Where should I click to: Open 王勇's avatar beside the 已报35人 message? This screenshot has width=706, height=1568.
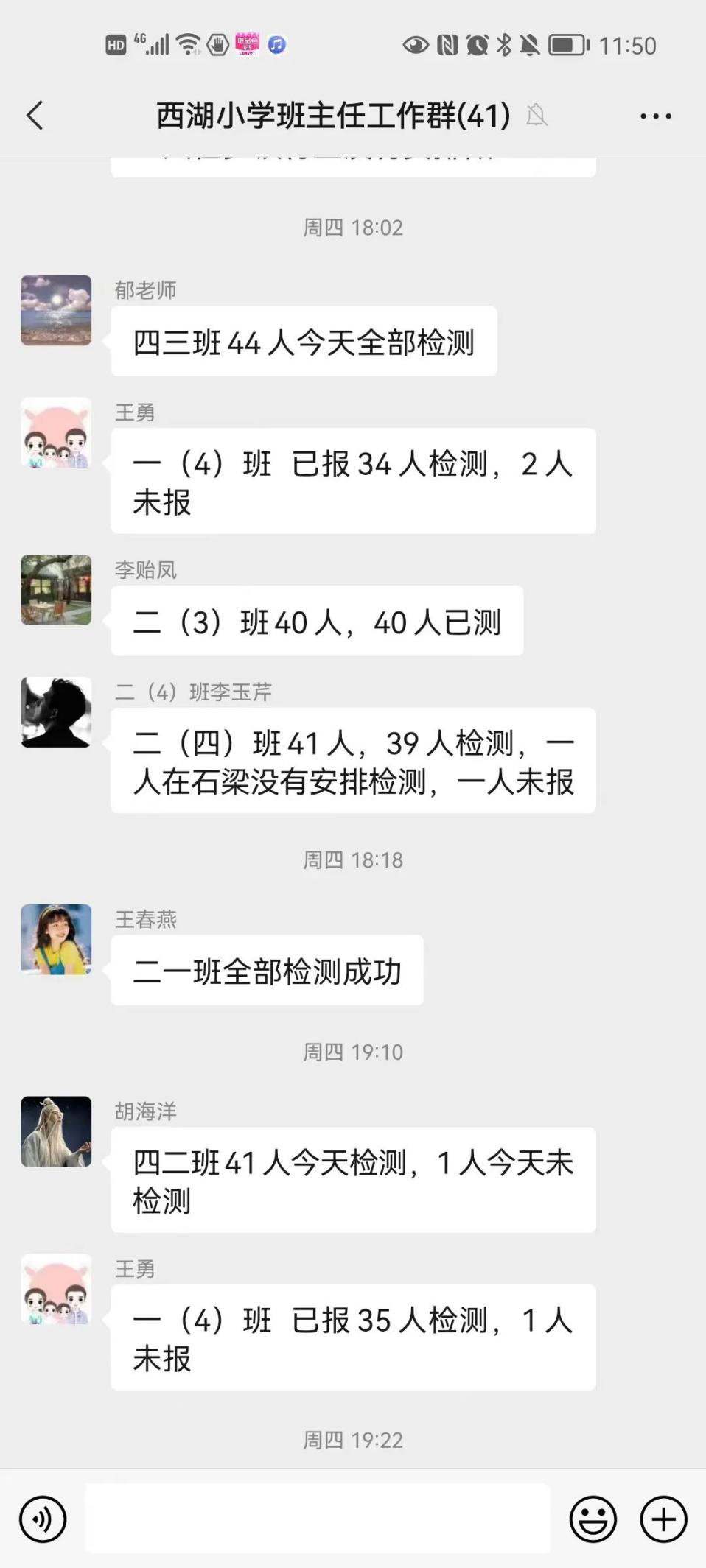click(x=56, y=1290)
